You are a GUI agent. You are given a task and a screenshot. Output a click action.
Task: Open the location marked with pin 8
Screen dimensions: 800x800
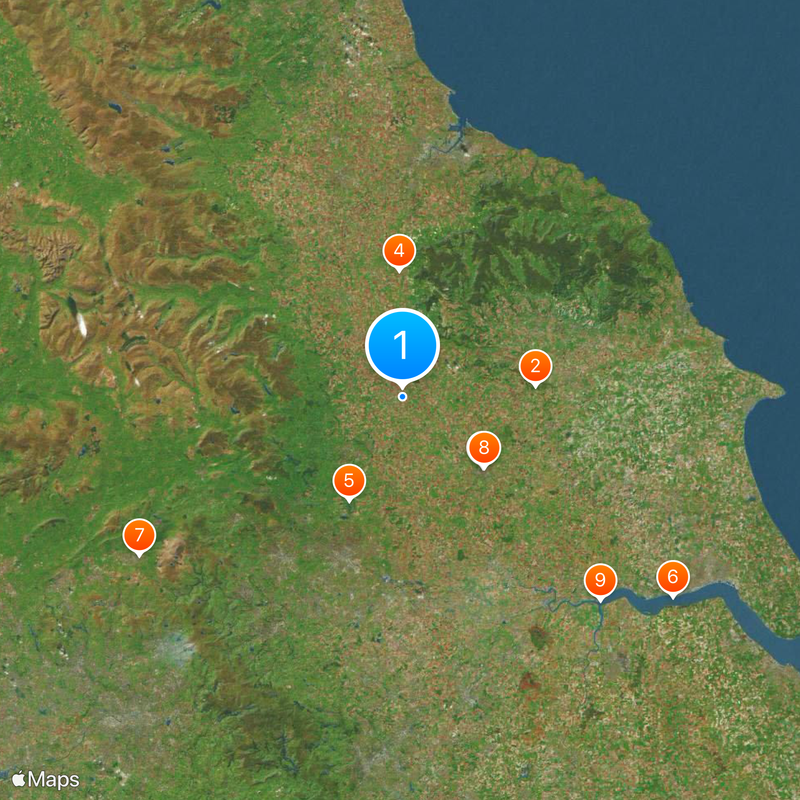tap(483, 448)
